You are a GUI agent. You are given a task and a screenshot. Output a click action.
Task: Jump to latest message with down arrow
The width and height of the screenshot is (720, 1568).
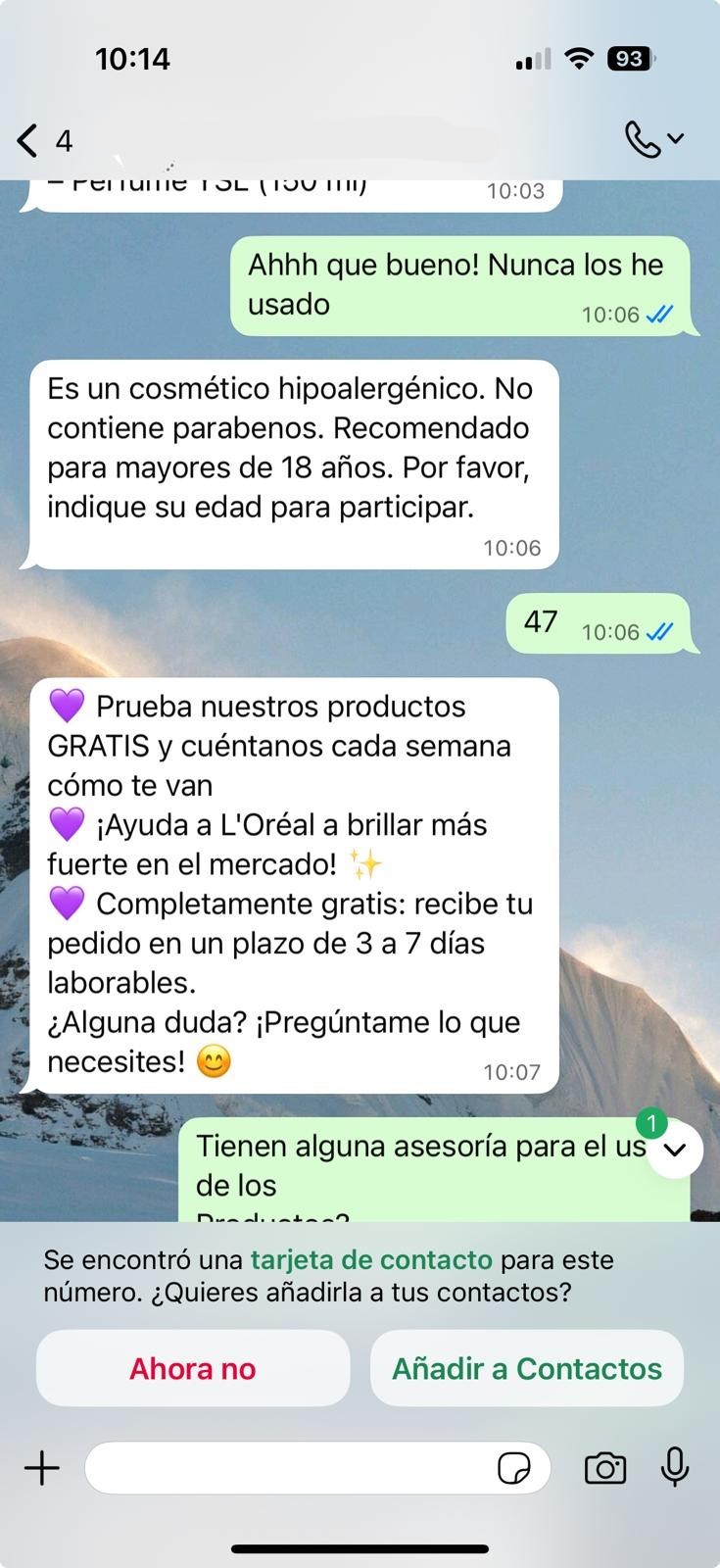pyautogui.click(x=675, y=1149)
